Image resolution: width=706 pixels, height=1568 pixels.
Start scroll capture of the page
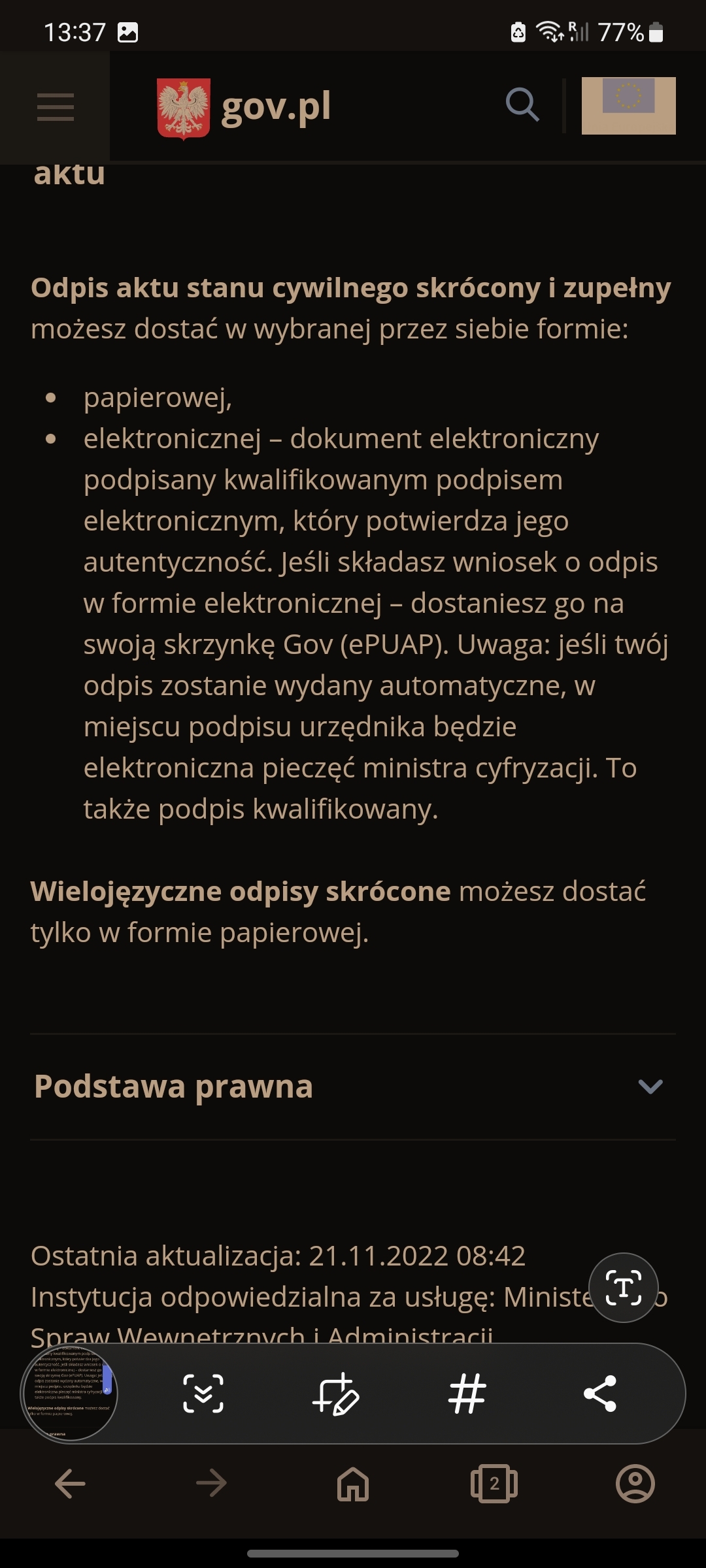tap(203, 1394)
